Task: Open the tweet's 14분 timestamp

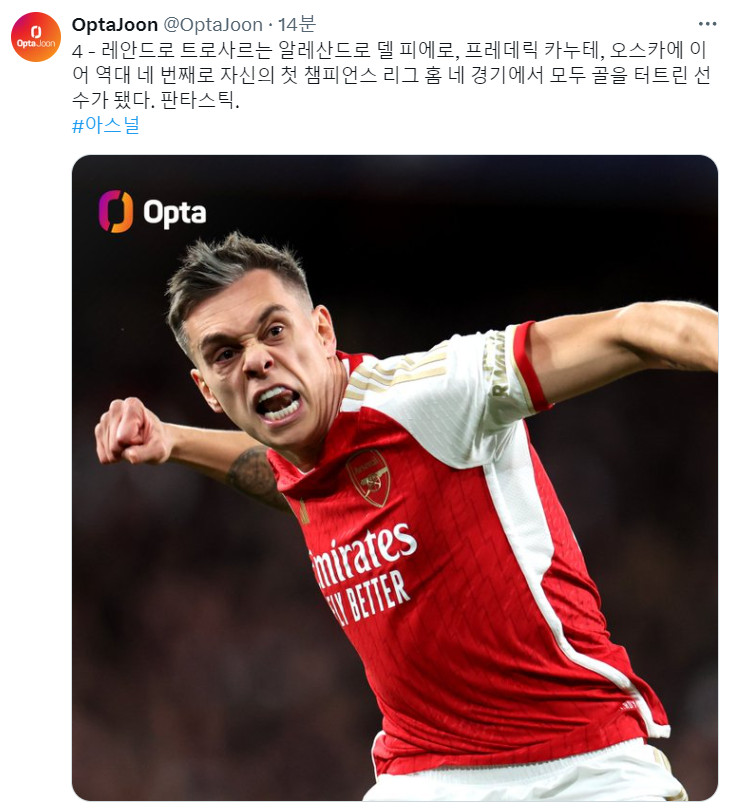Action: pyautogui.click(x=298, y=25)
